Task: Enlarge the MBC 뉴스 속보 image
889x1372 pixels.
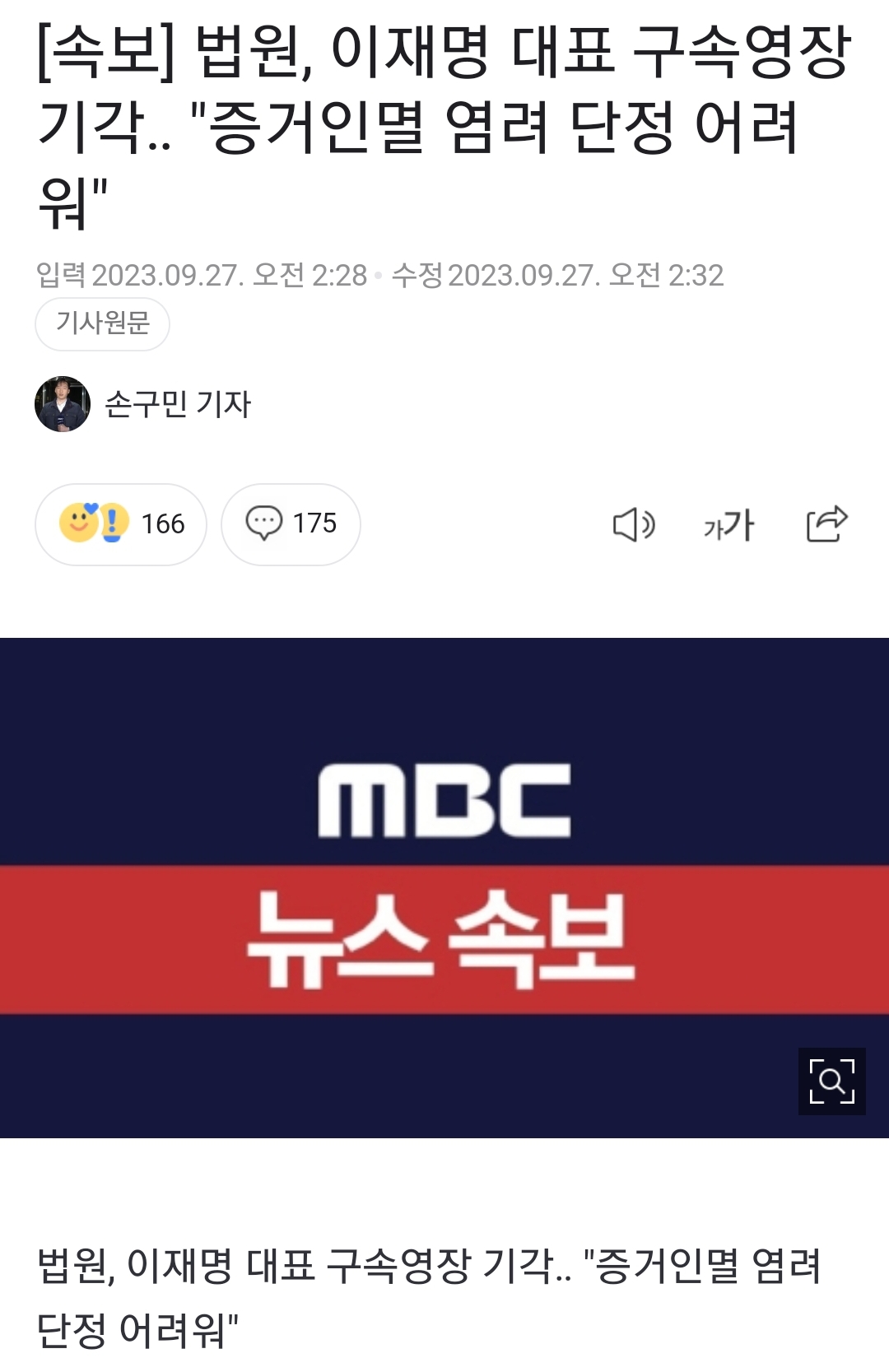Action: click(831, 1081)
